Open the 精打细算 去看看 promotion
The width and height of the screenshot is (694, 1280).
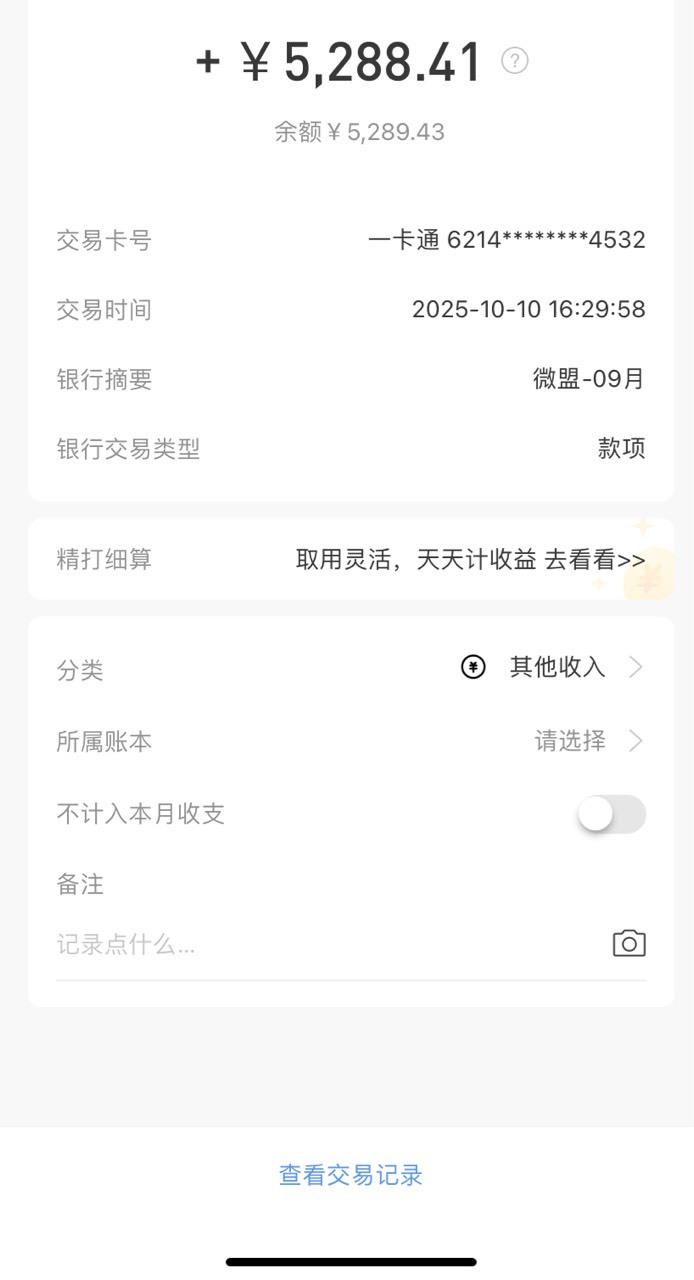[594, 560]
